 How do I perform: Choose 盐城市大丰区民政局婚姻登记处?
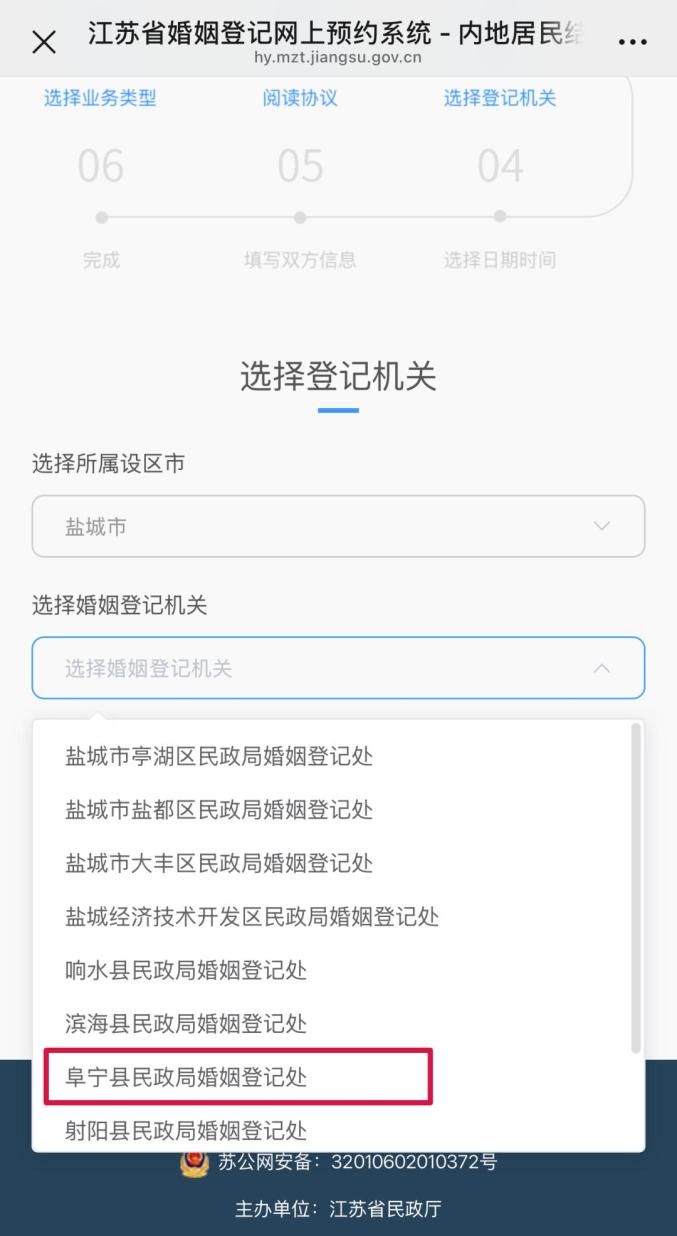point(219,863)
